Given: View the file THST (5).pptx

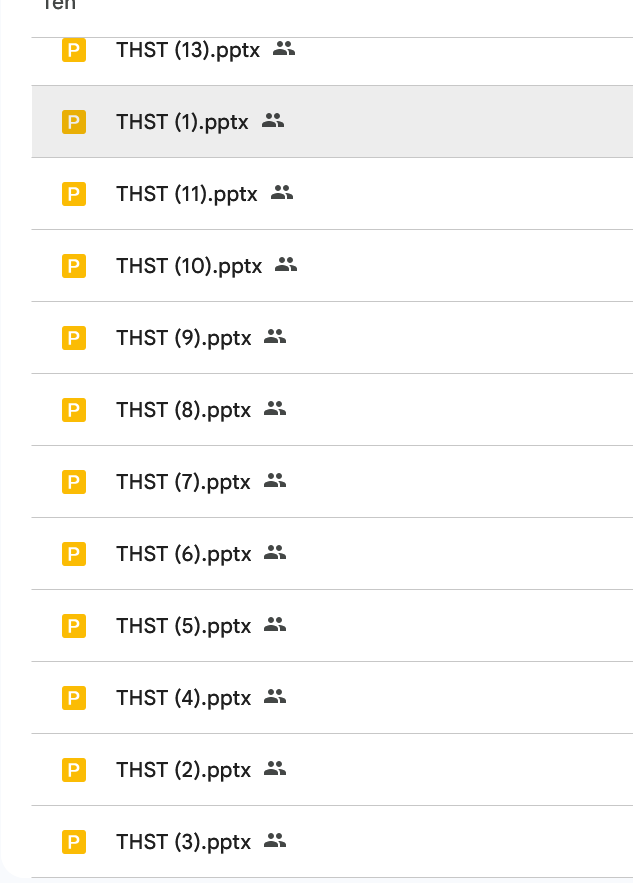Looking at the screenshot, I should [x=183, y=626].
